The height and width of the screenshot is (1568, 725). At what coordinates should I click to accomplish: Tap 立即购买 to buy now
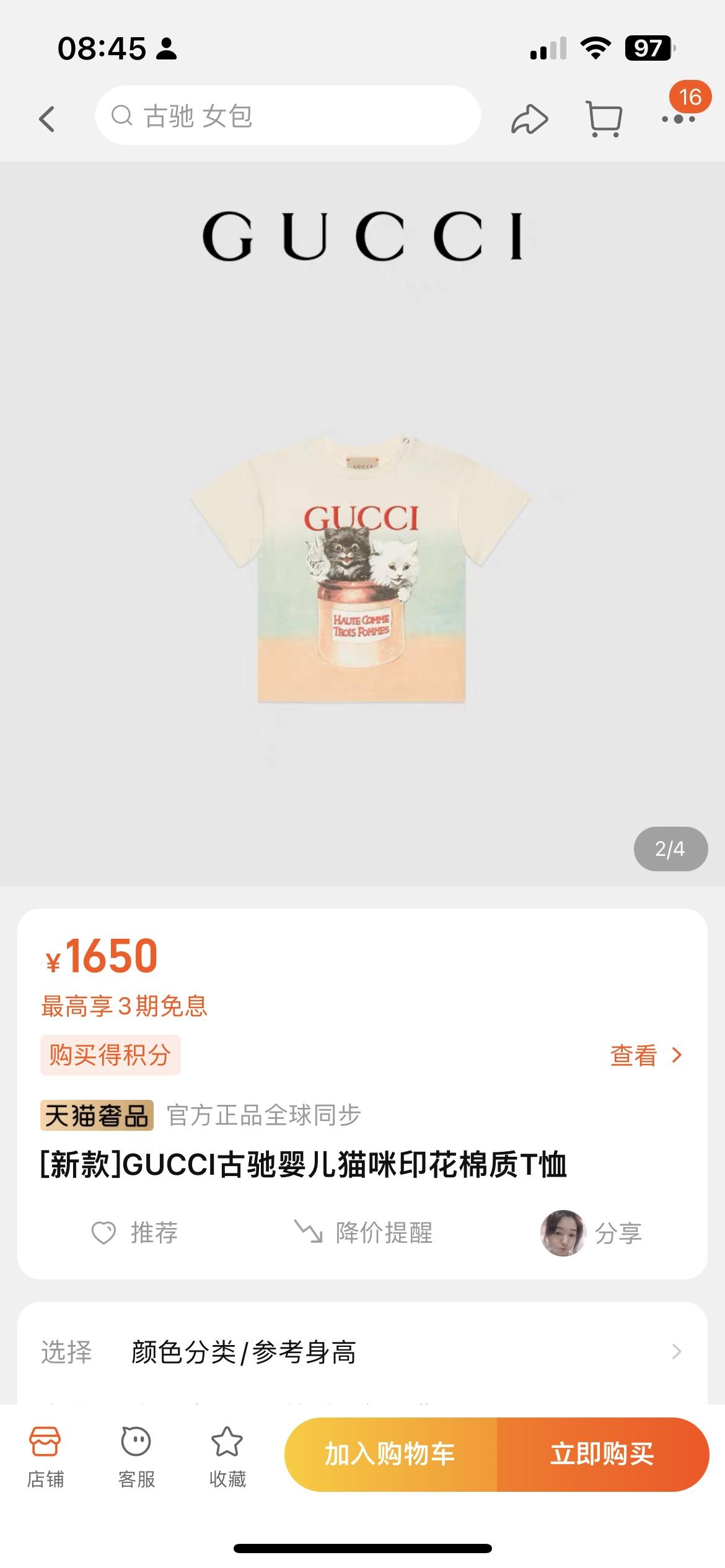pos(602,1454)
